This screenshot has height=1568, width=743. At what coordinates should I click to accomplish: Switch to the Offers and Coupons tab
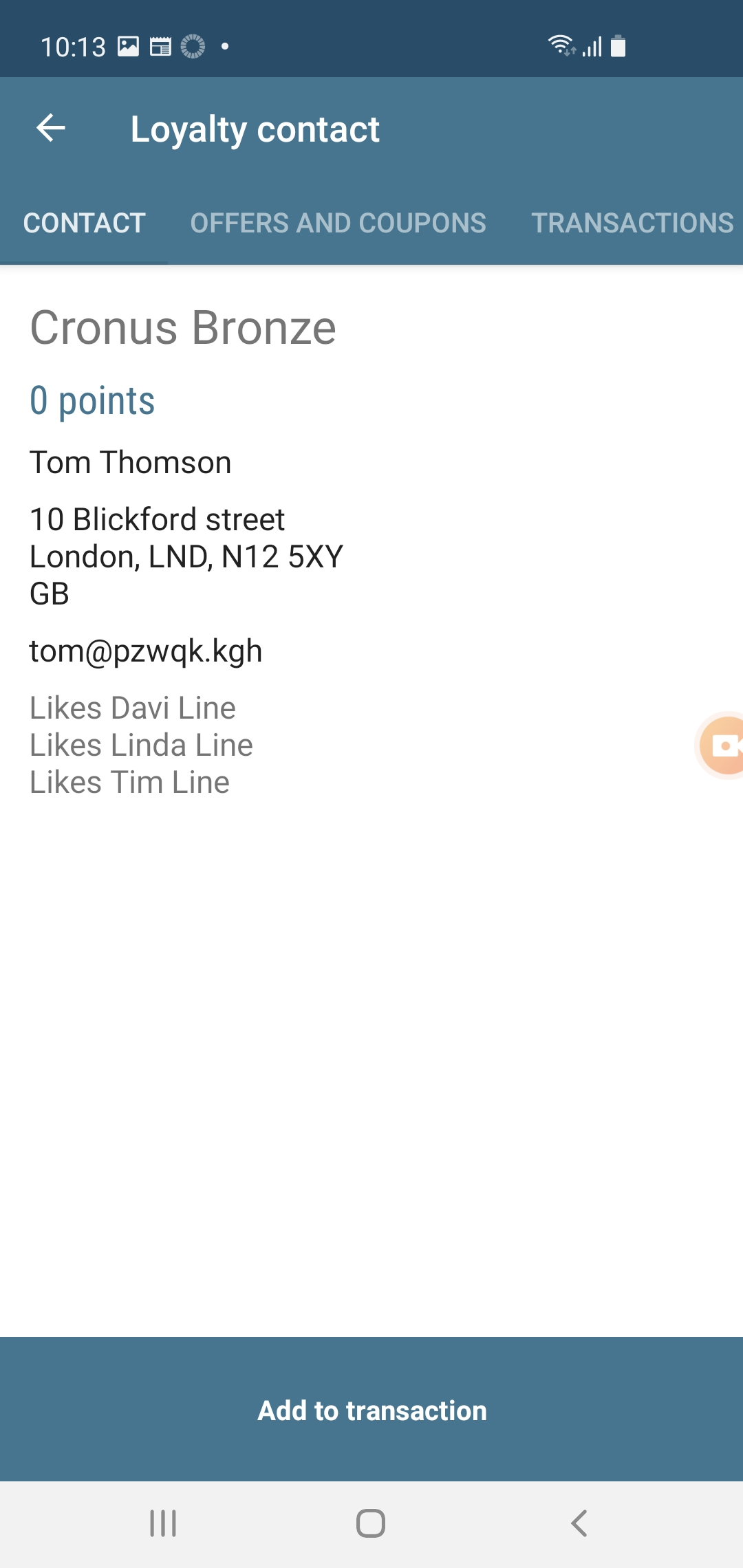pos(338,223)
